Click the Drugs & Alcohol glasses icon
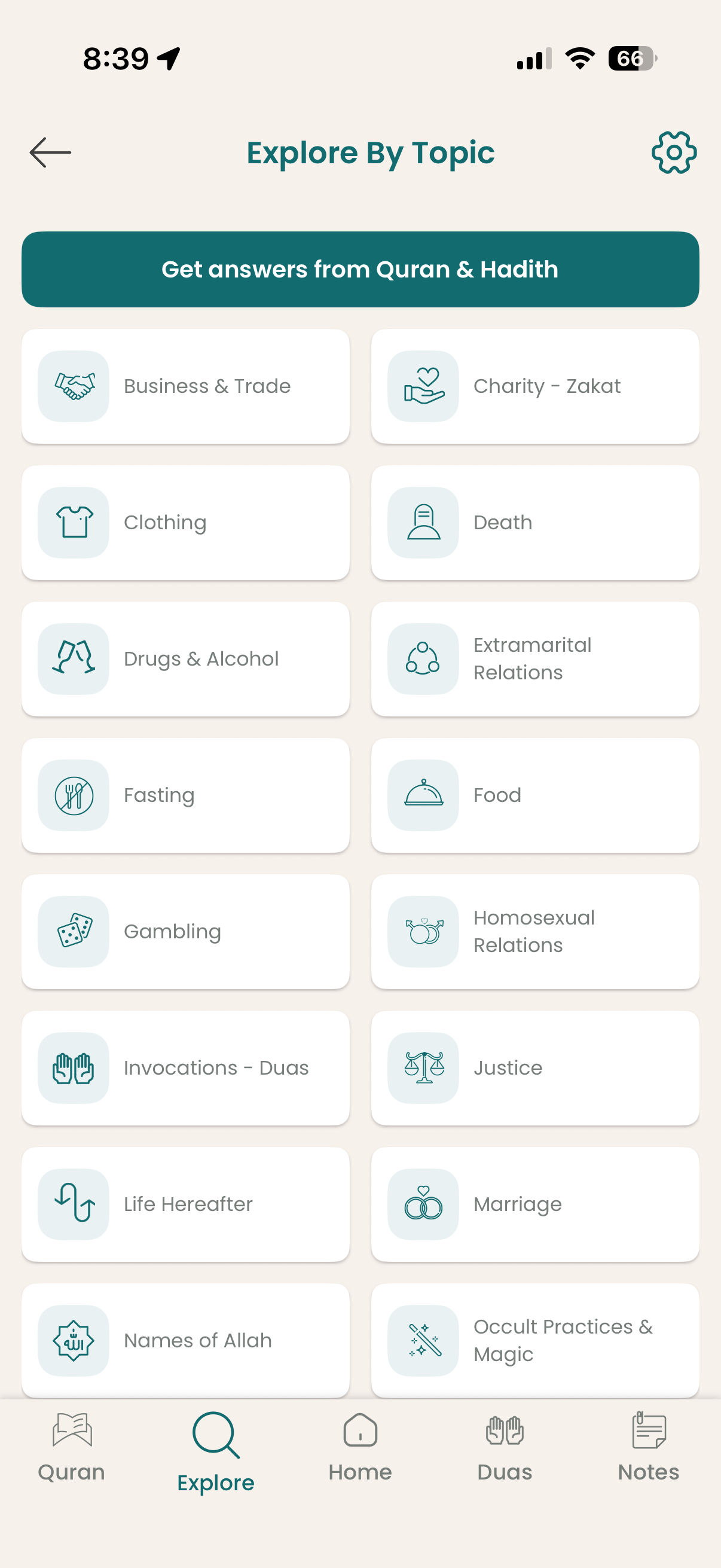This screenshot has width=721, height=1568. [72, 658]
